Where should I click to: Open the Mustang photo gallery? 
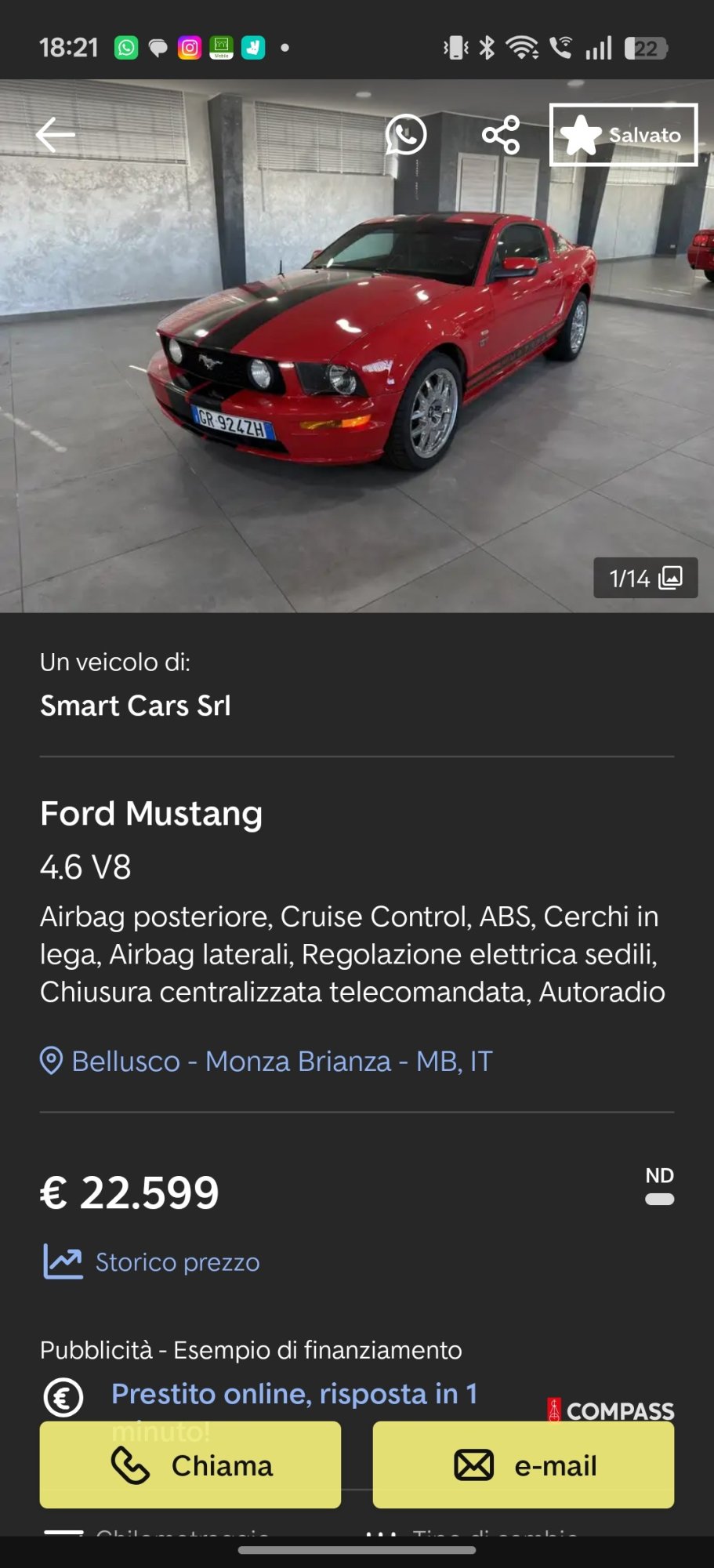coord(645,579)
